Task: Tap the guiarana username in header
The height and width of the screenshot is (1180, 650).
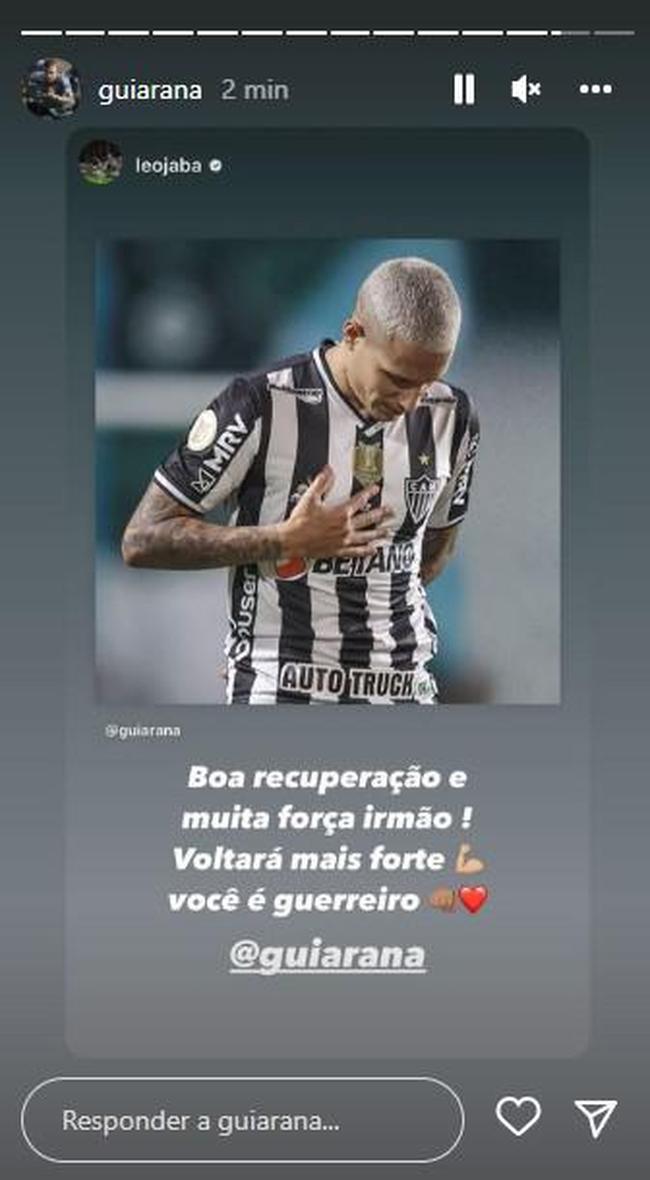Action: [x=150, y=91]
